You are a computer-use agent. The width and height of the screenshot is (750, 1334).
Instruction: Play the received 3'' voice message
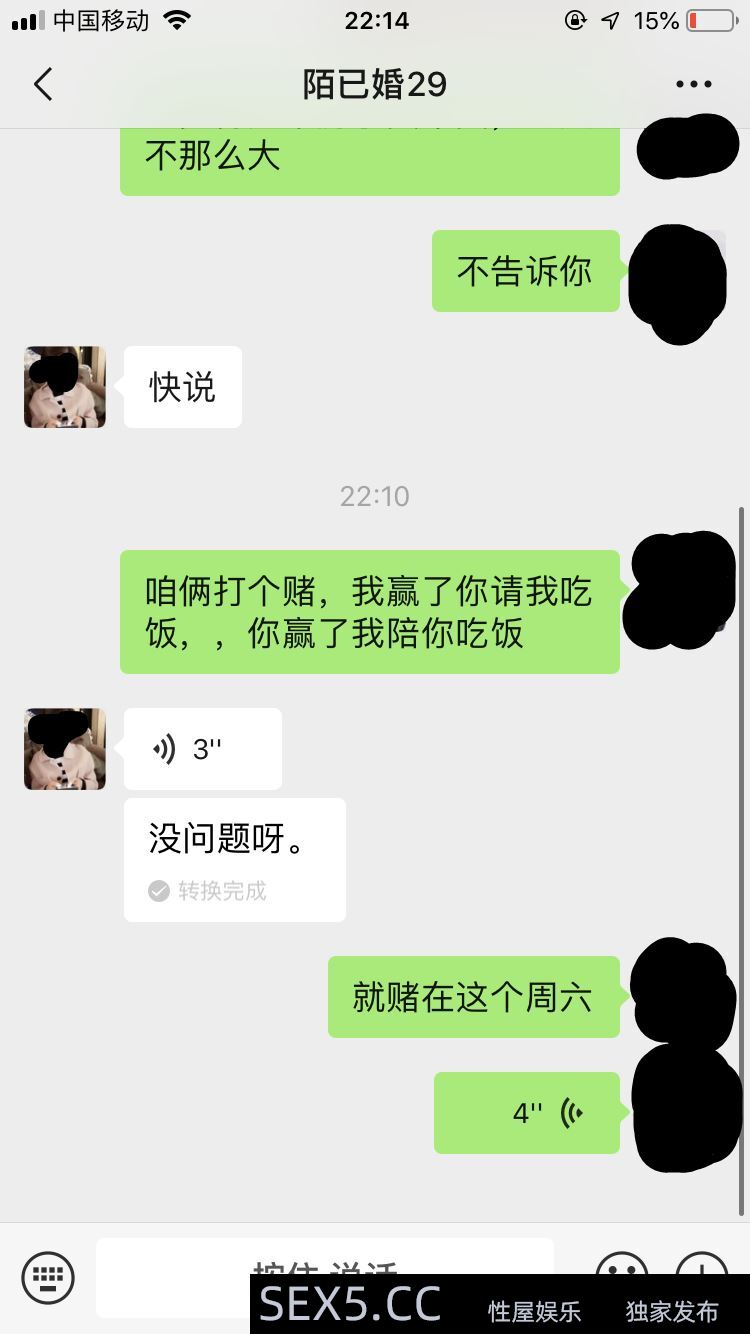(x=202, y=749)
